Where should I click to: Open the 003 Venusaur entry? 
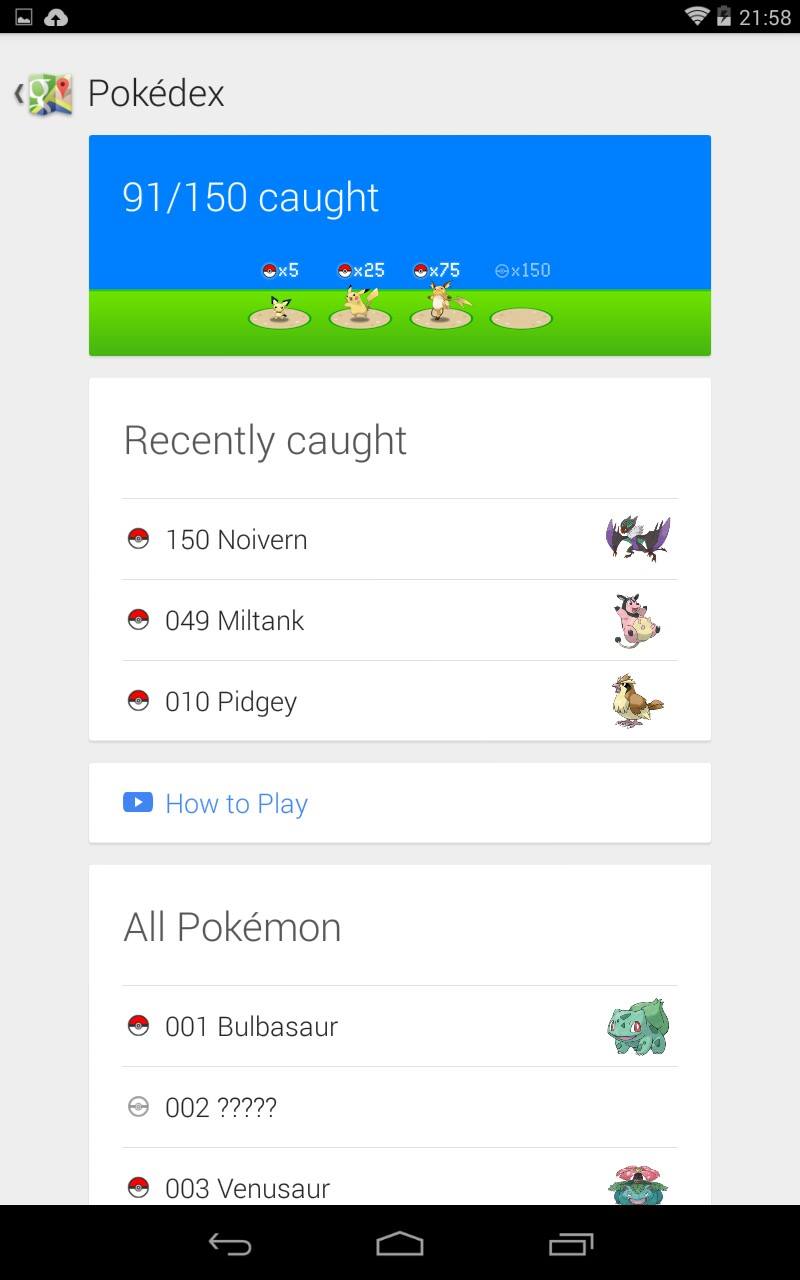[399, 1186]
